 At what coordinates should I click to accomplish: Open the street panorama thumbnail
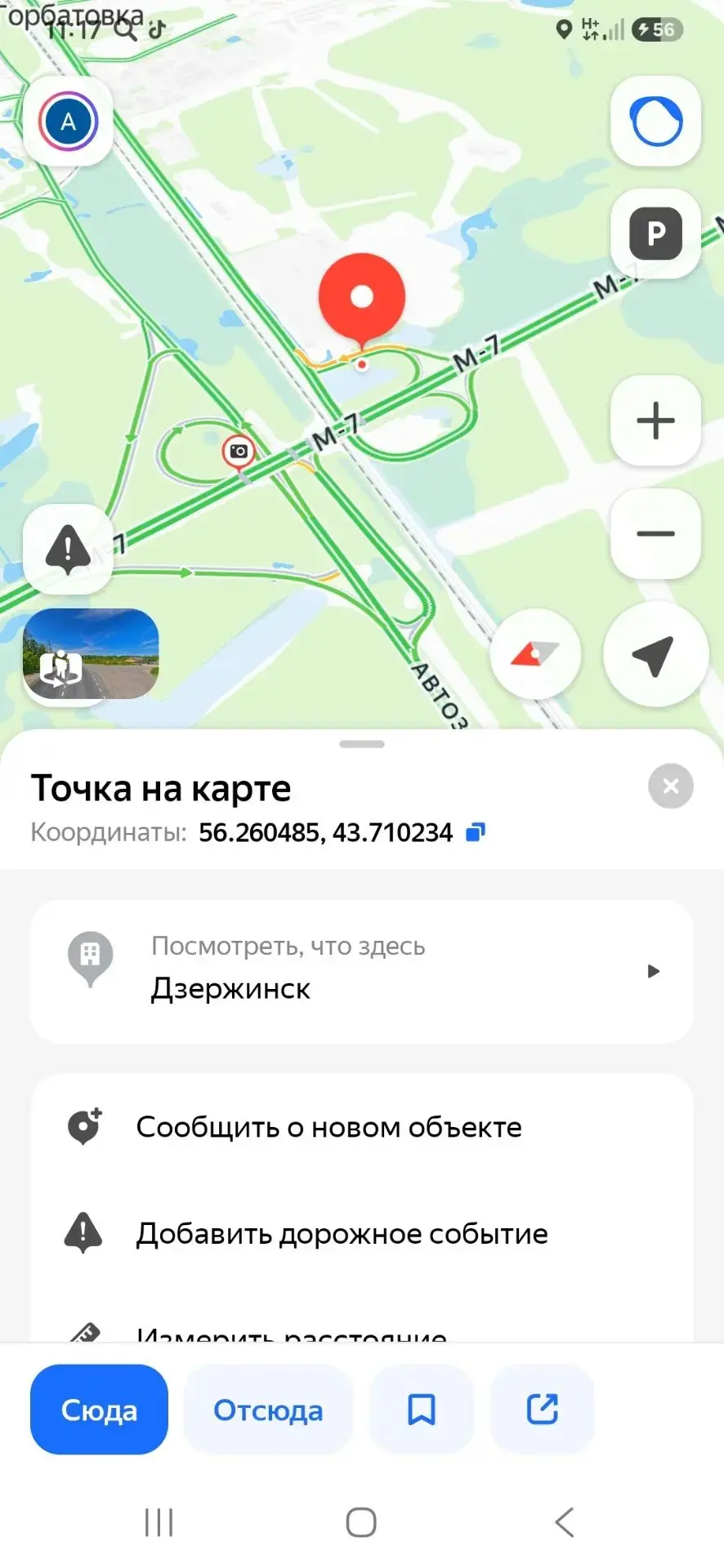pyautogui.click(x=91, y=654)
